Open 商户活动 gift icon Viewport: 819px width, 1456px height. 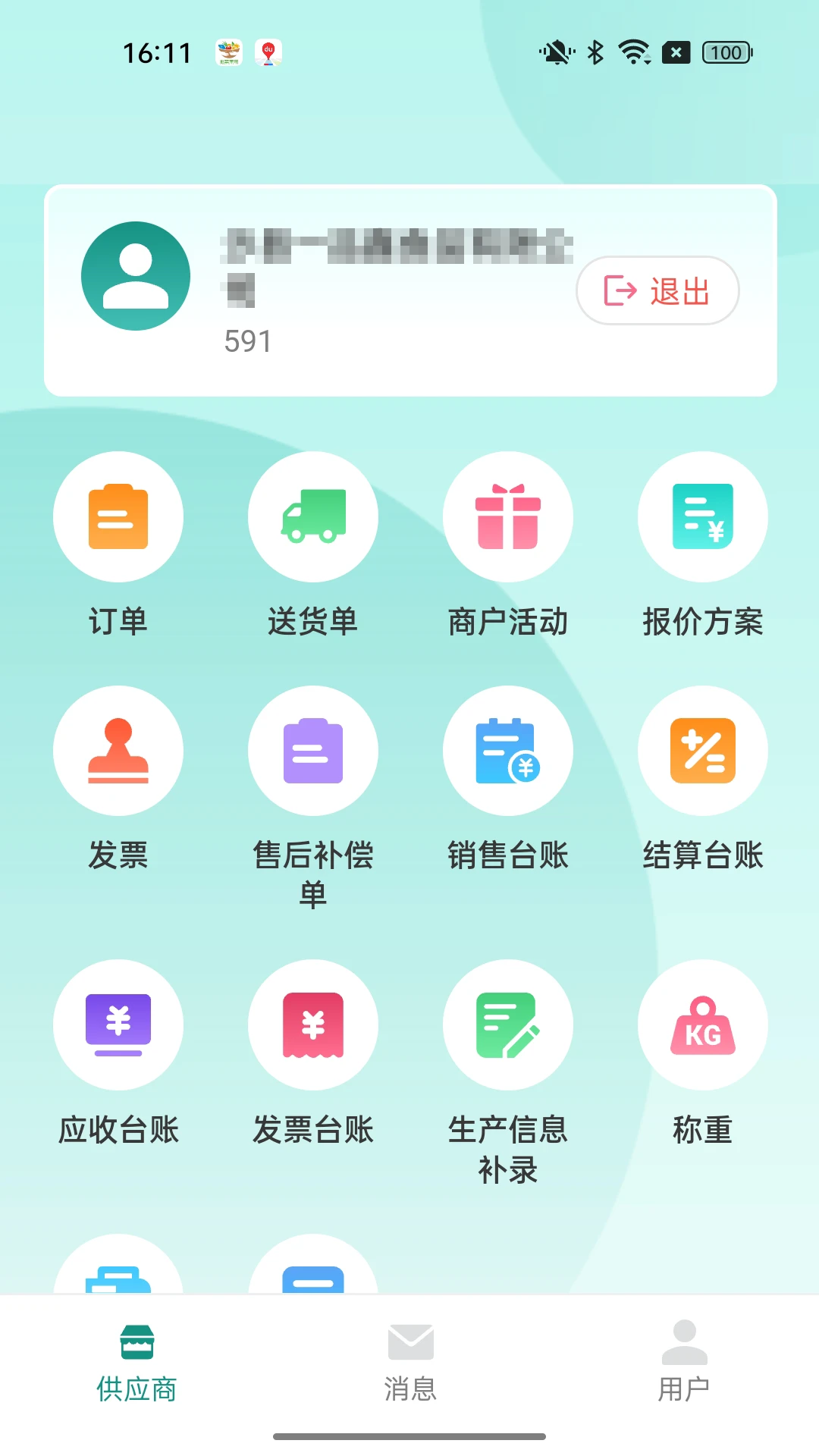pos(508,516)
